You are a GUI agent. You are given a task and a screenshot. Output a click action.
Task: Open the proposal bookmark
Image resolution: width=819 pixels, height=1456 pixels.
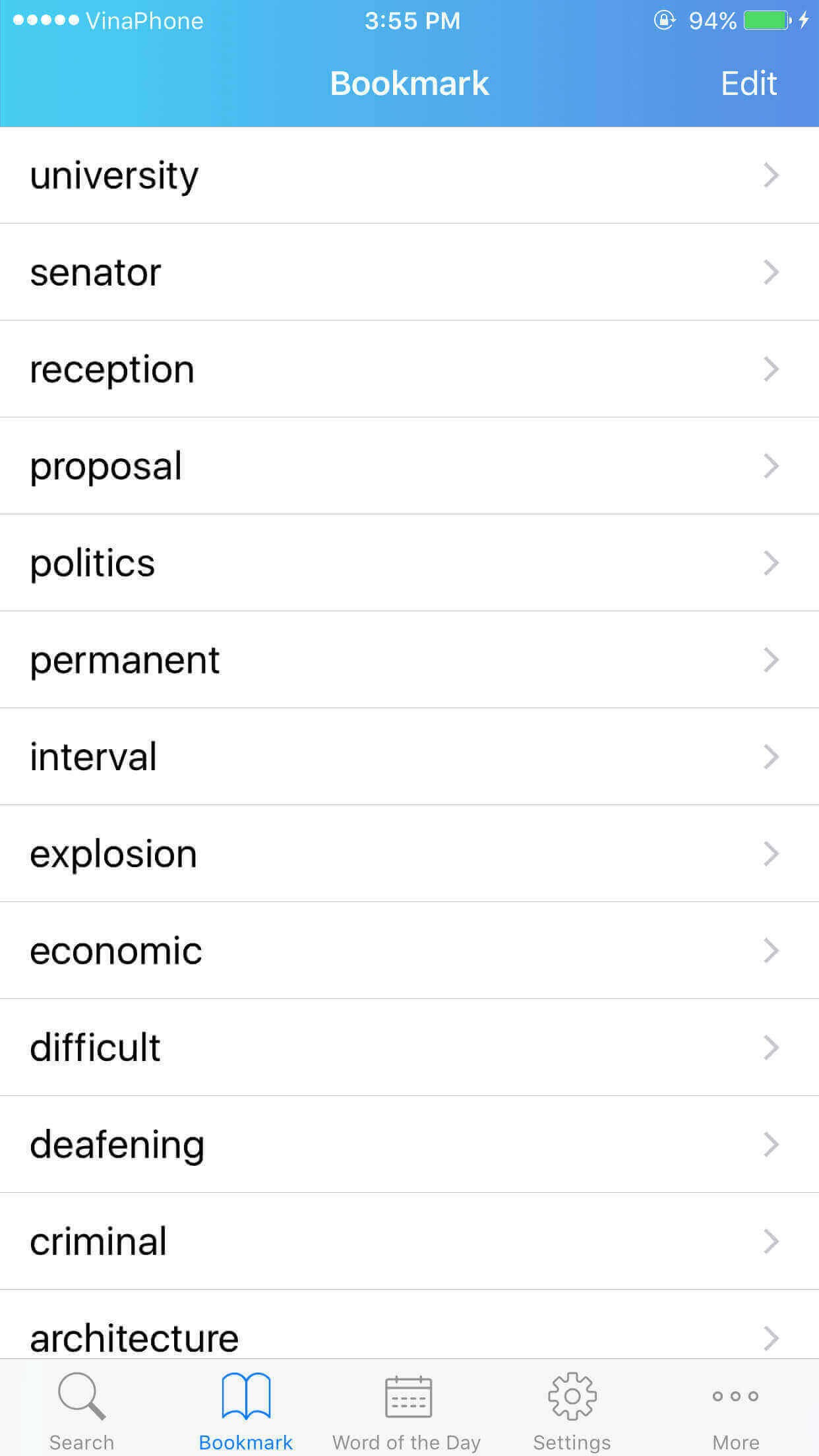[409, 466]
